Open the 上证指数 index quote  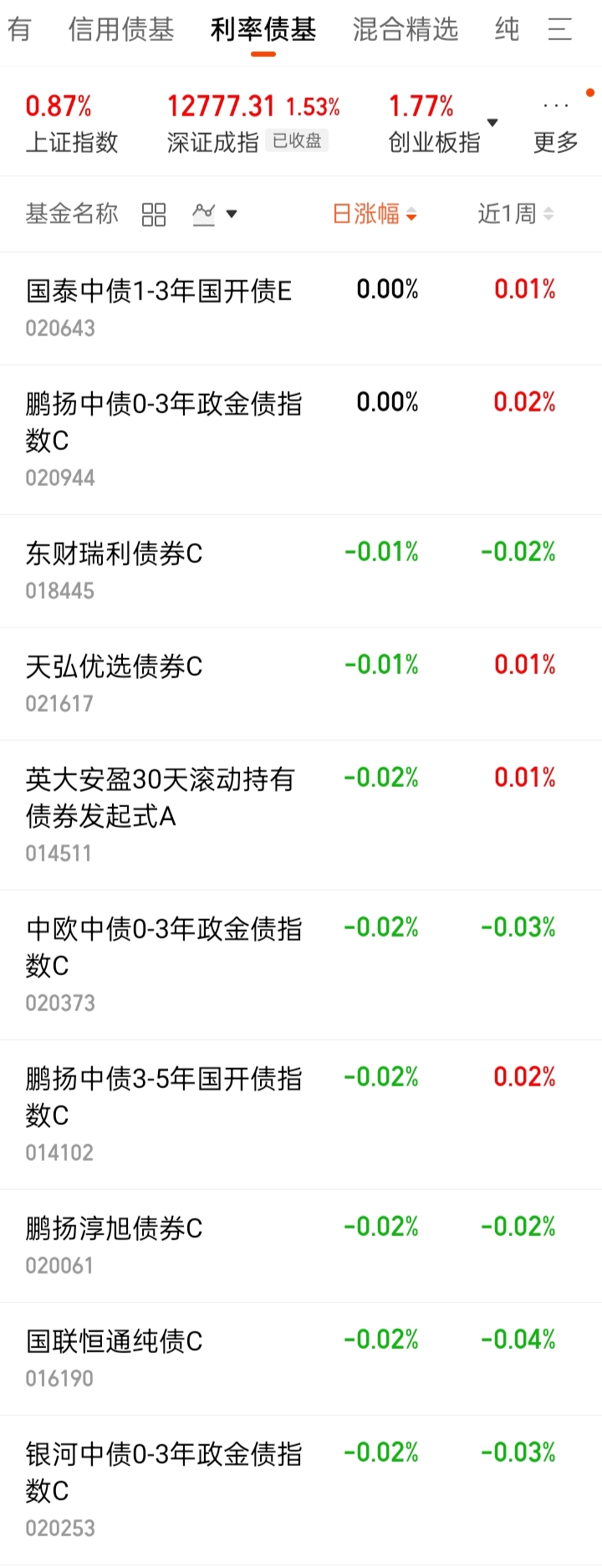[x=71, y=123]
